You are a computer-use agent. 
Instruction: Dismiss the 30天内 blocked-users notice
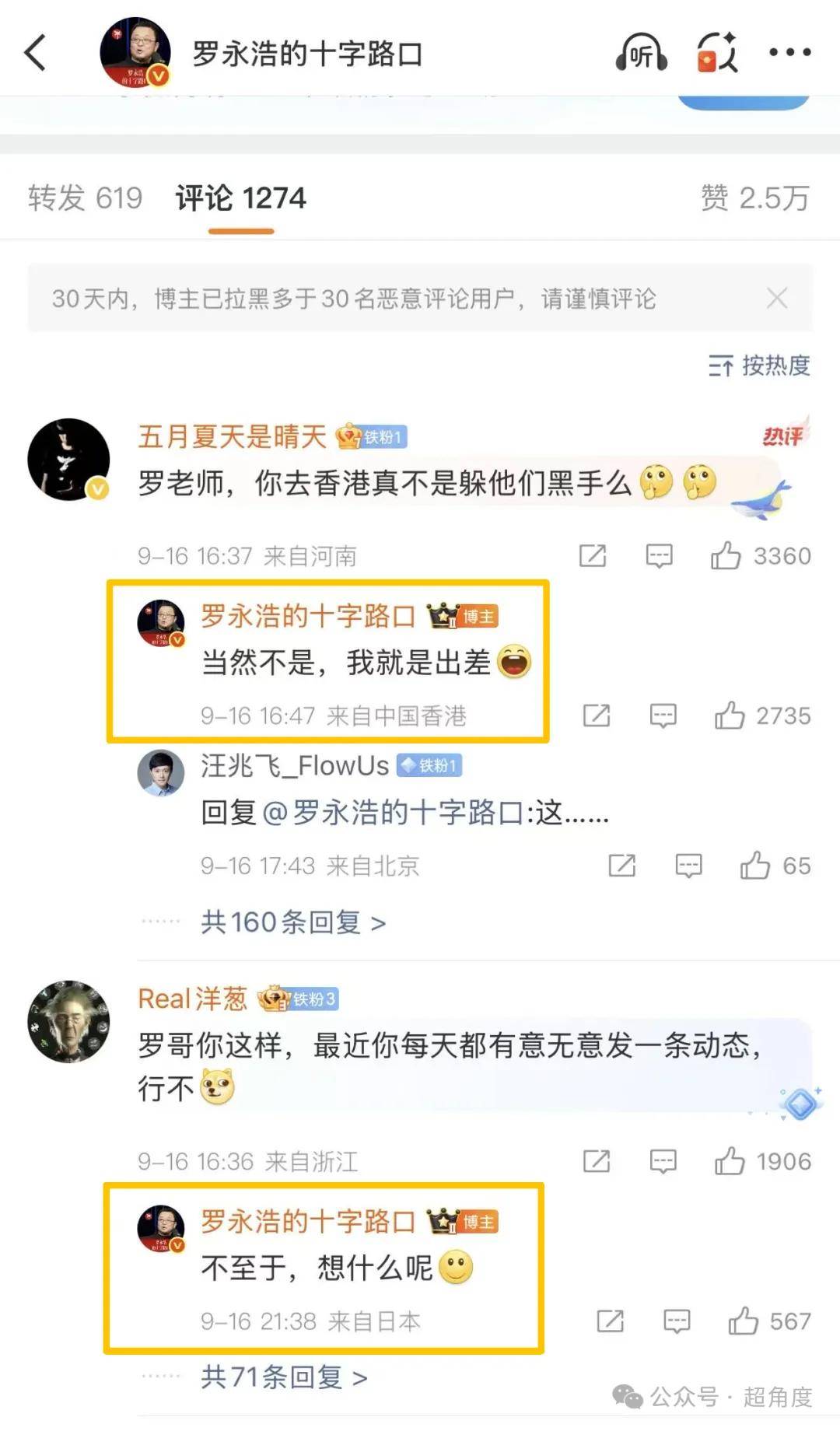pos(776,298)
